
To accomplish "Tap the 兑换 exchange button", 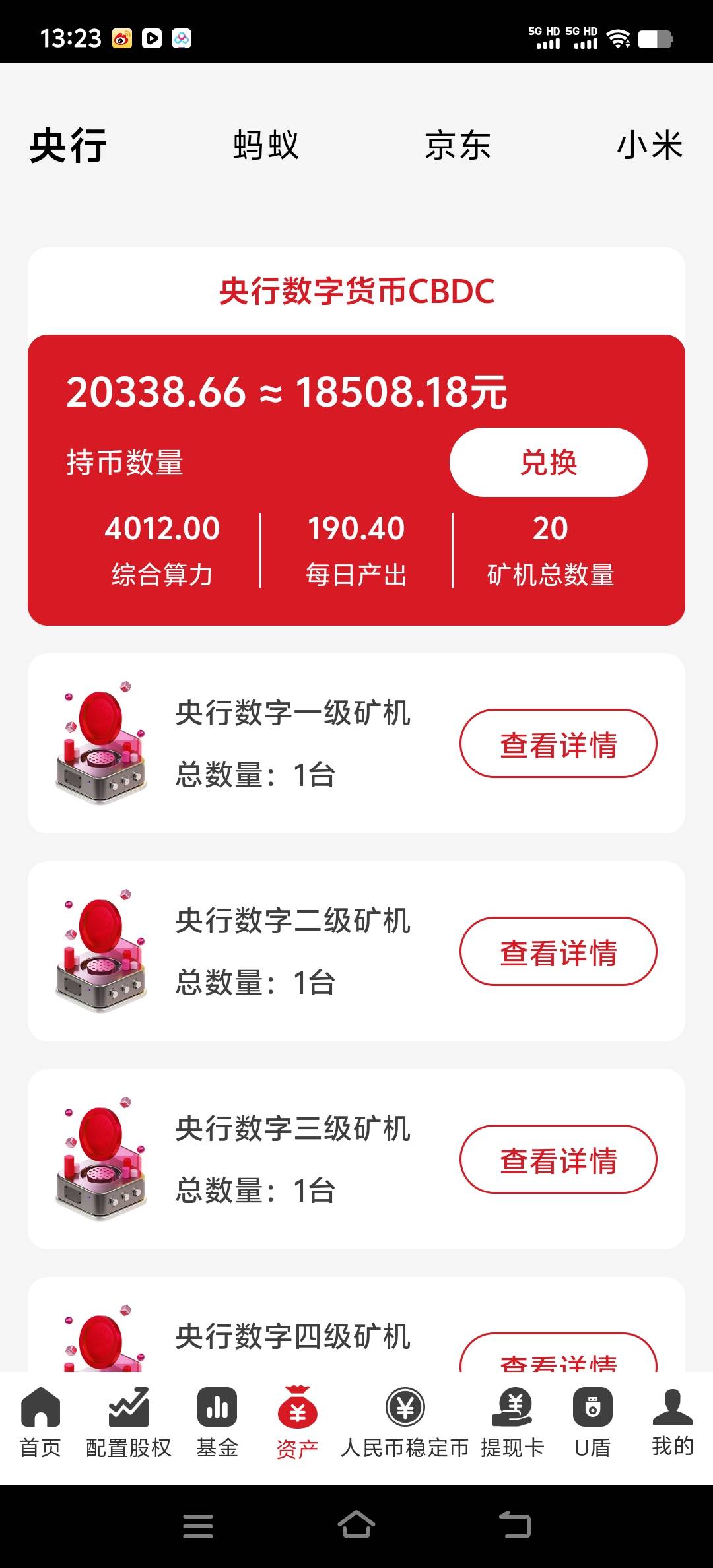I will pyautogui.click(x=548, y=463).
